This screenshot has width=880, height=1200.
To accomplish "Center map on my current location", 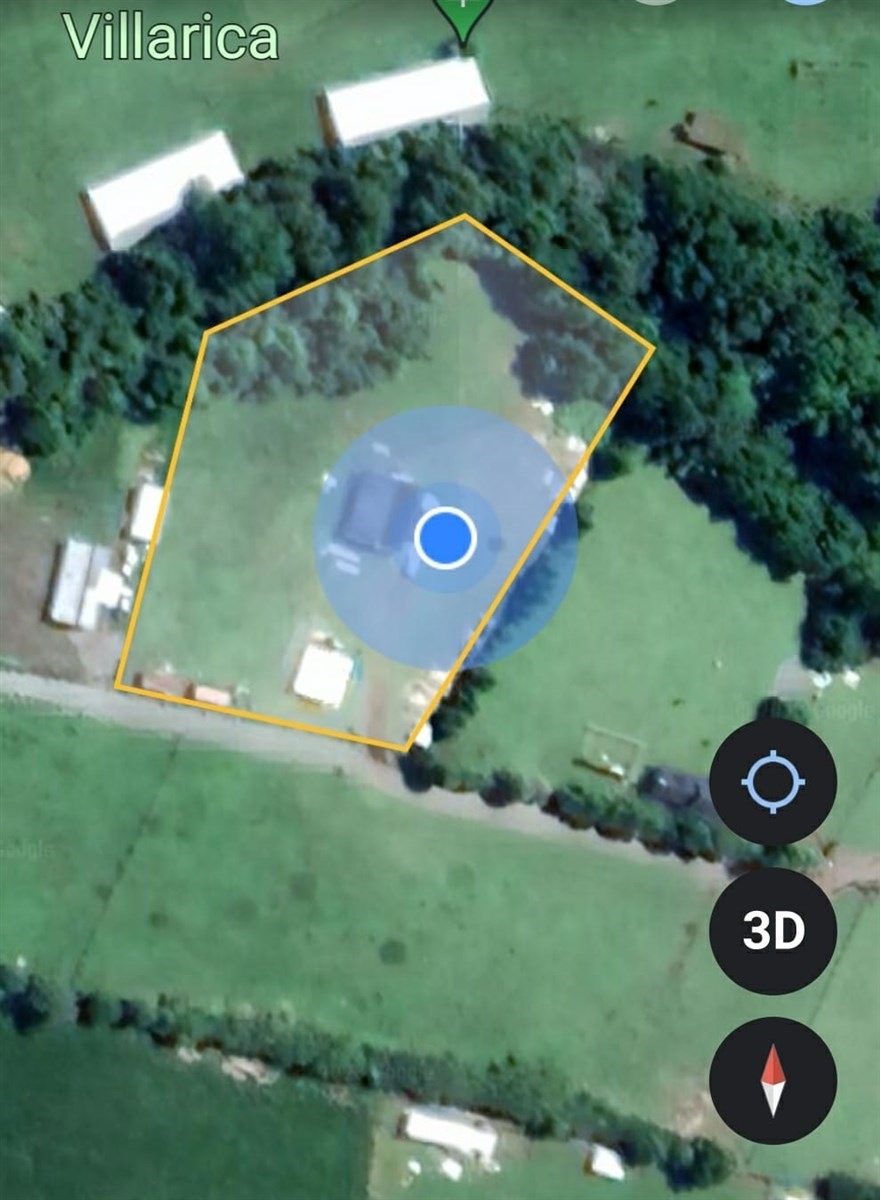I will coord(772,782).
